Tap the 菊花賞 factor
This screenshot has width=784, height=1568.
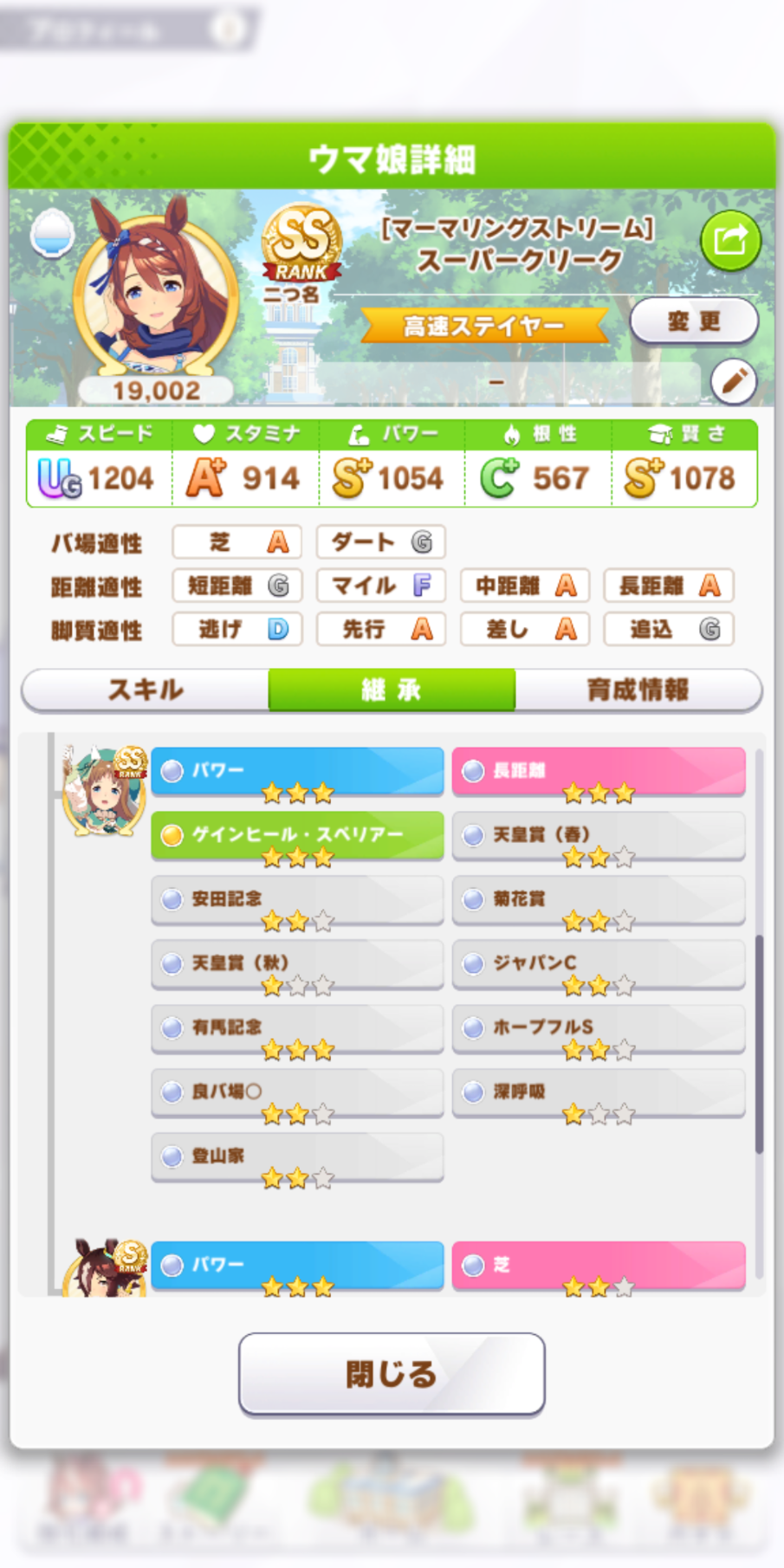[x=599, y=901]
